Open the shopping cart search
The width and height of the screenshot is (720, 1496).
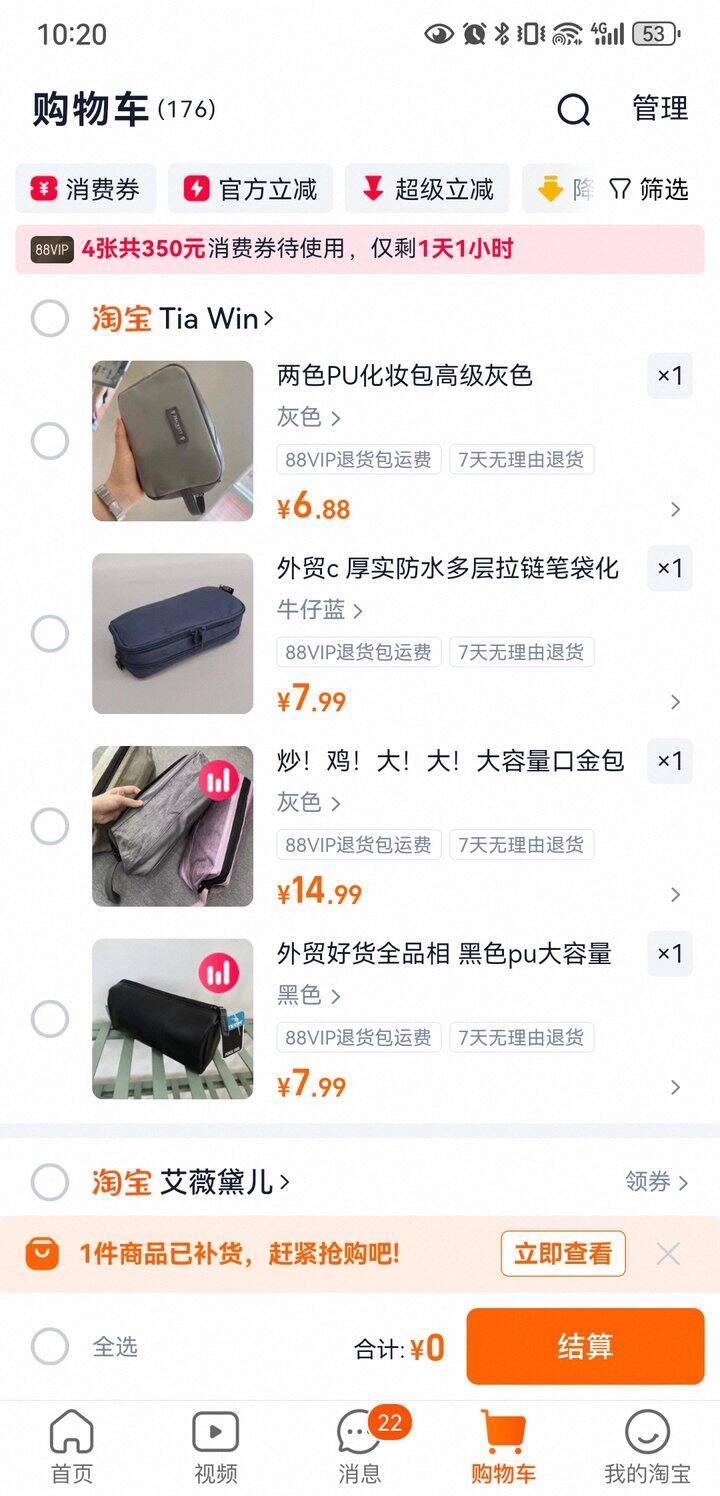coord(572,110)
